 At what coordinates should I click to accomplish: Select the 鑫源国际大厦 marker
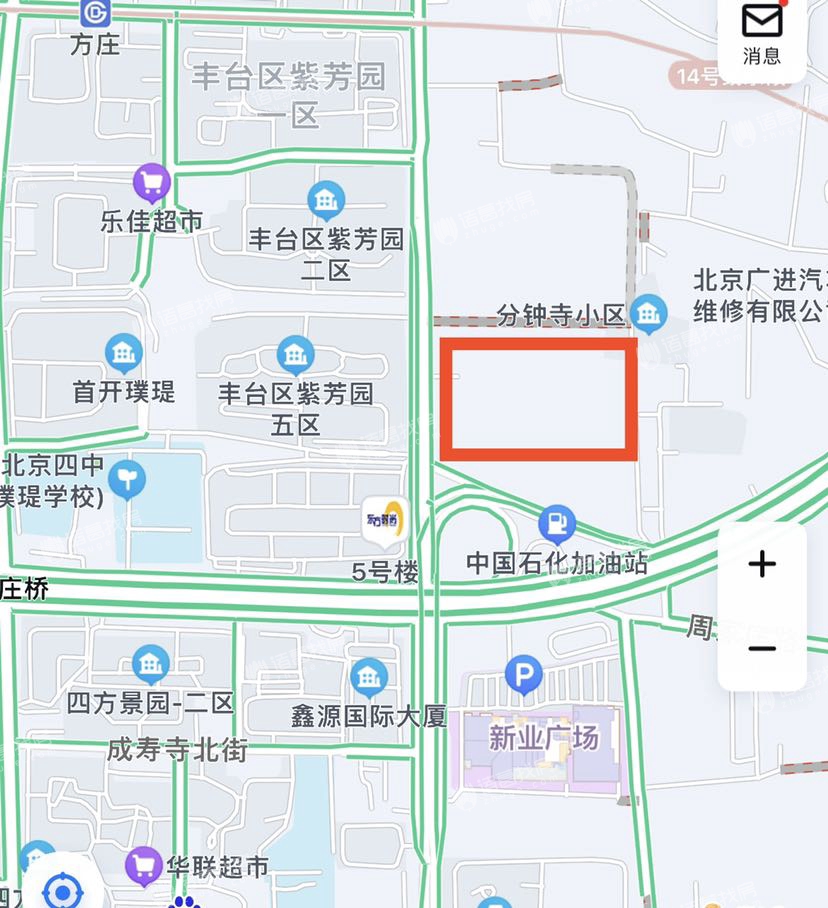369,678
